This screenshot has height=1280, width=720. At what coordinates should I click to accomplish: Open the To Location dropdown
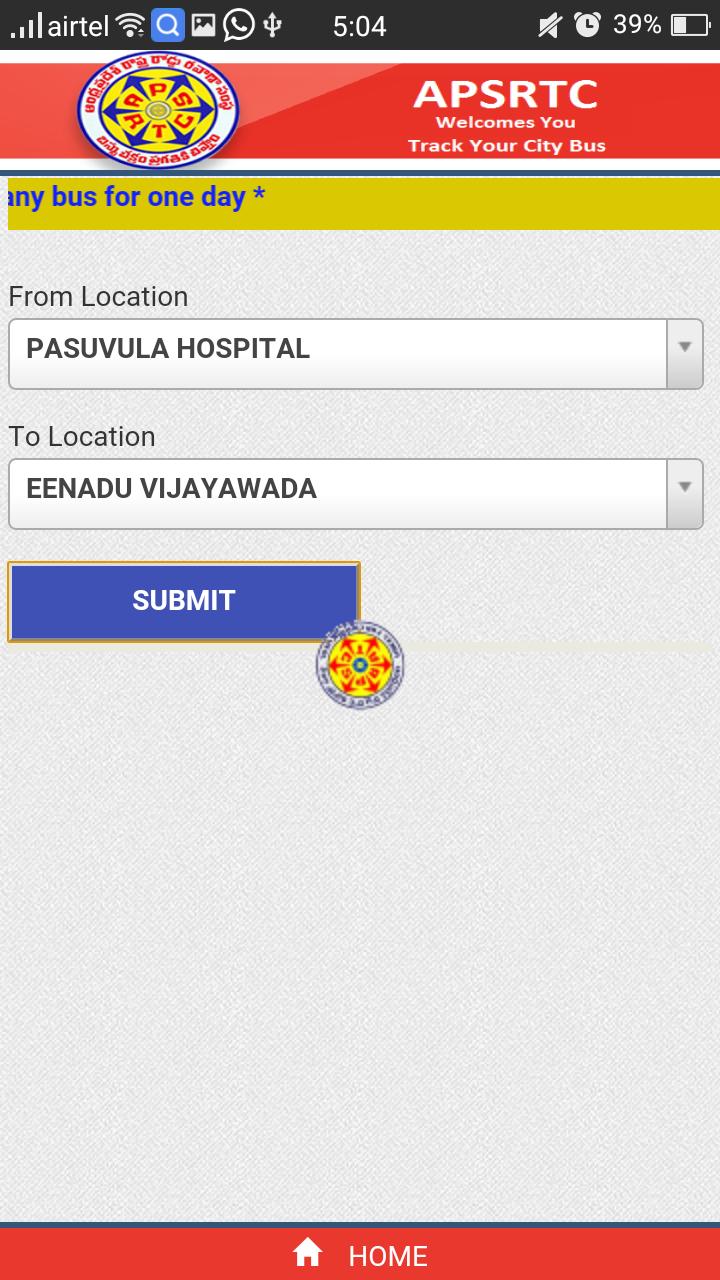(355, 494)
